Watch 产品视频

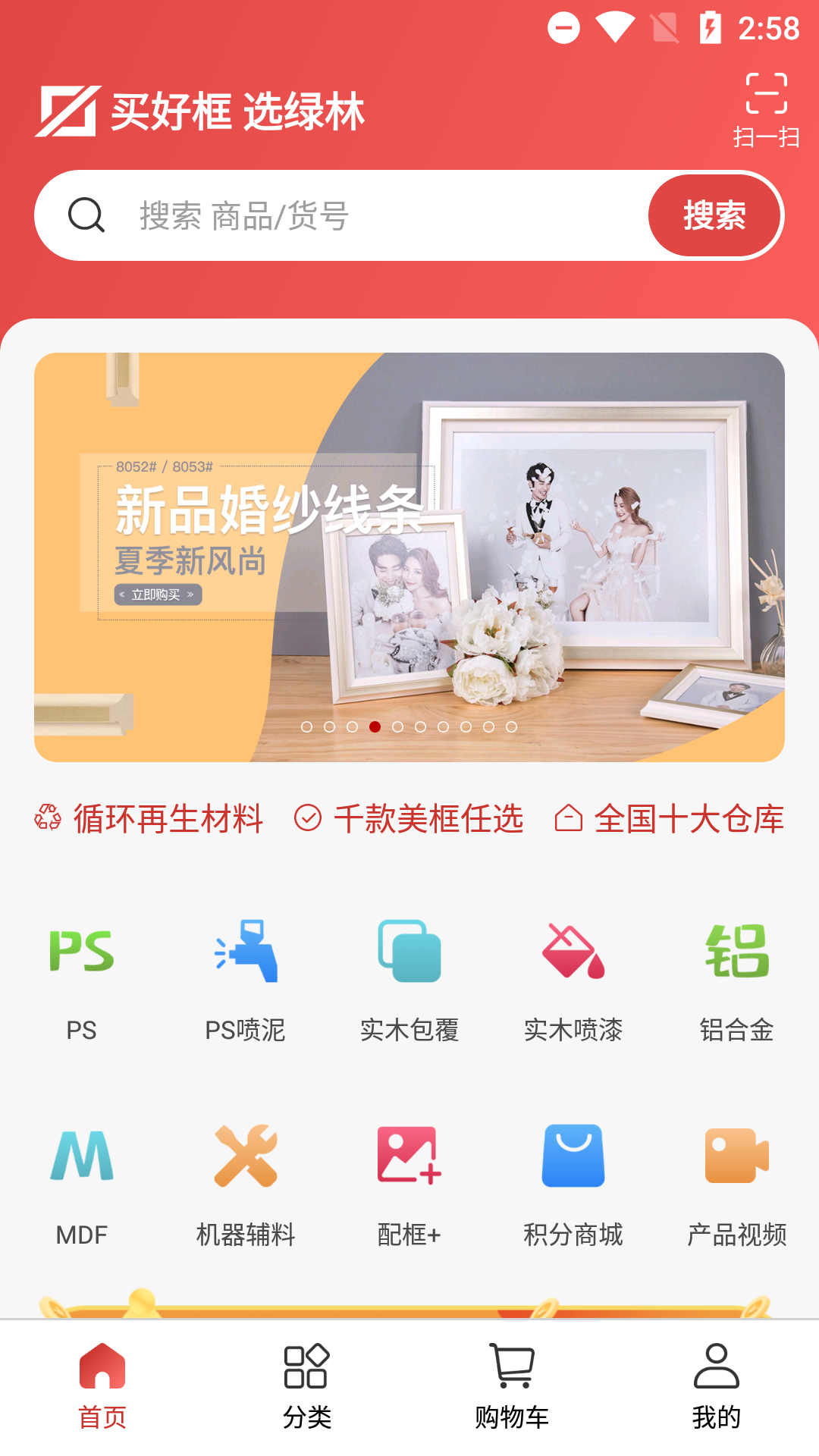(737, 1183)
